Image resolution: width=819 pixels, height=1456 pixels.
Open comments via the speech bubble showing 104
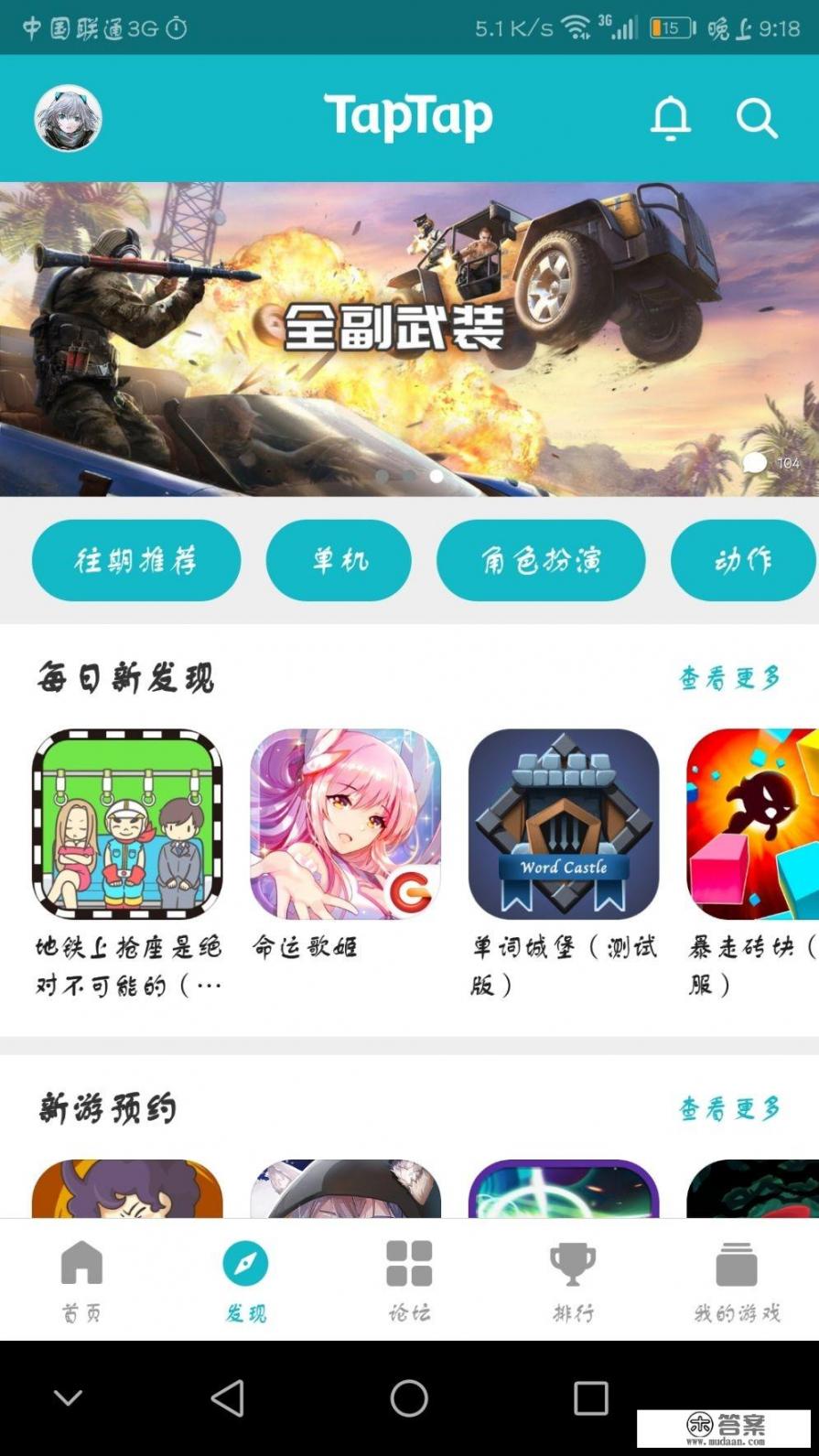point(756,464)
